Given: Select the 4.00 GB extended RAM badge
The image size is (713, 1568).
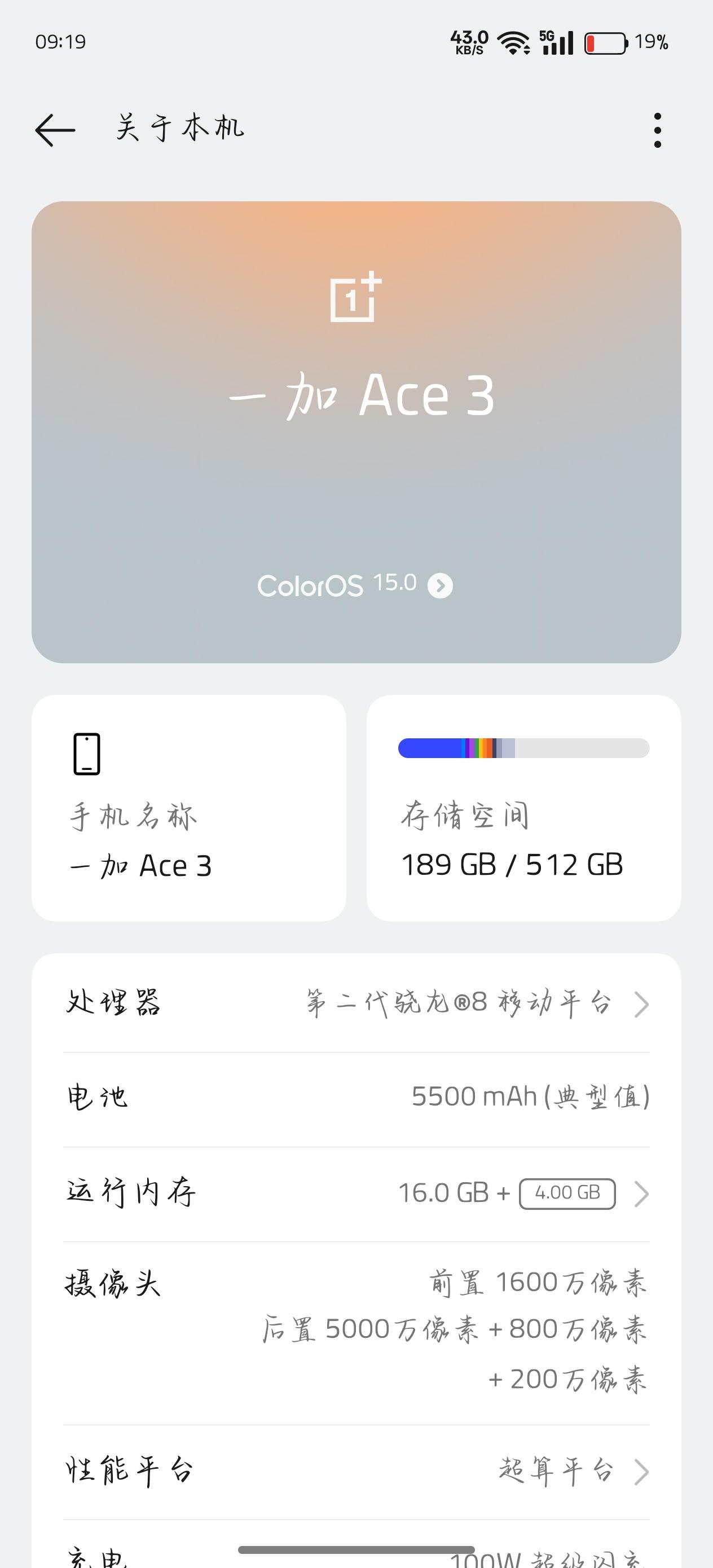Looking at the screenshot, I should (x=567, y=1193).
